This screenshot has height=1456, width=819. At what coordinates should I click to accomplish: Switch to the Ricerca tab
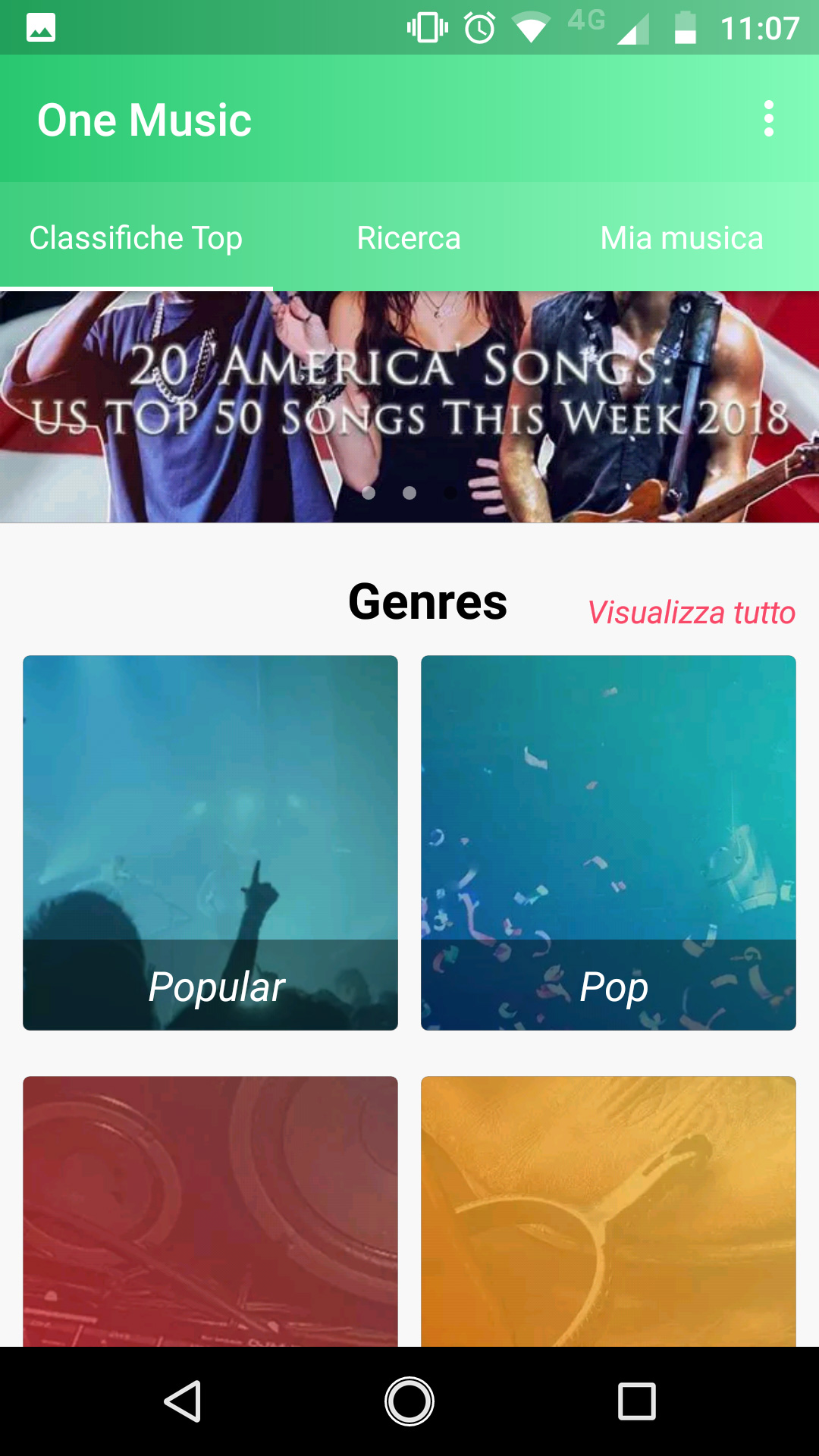(409, 238)
